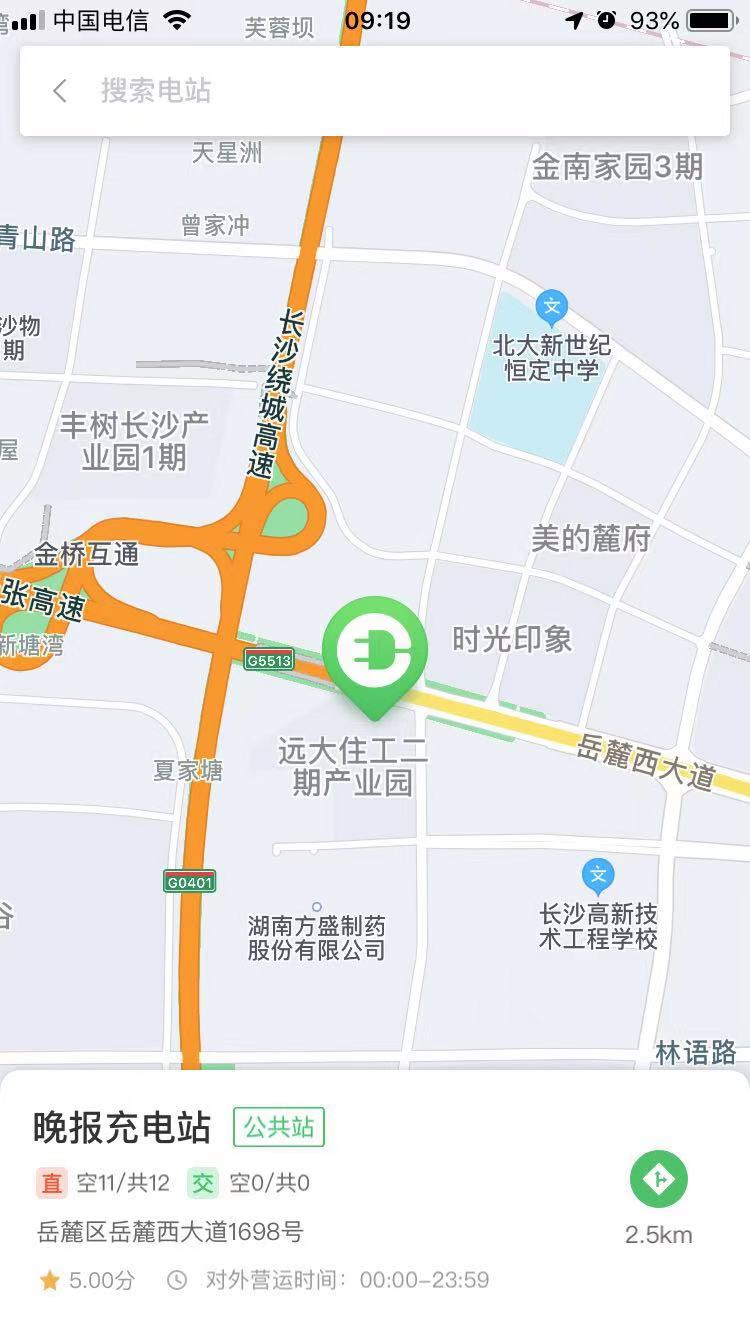Viewport: 750px width, 1334px height.
Task: Open the 晚报充电站 station details card
Action: click(122, 1127)
